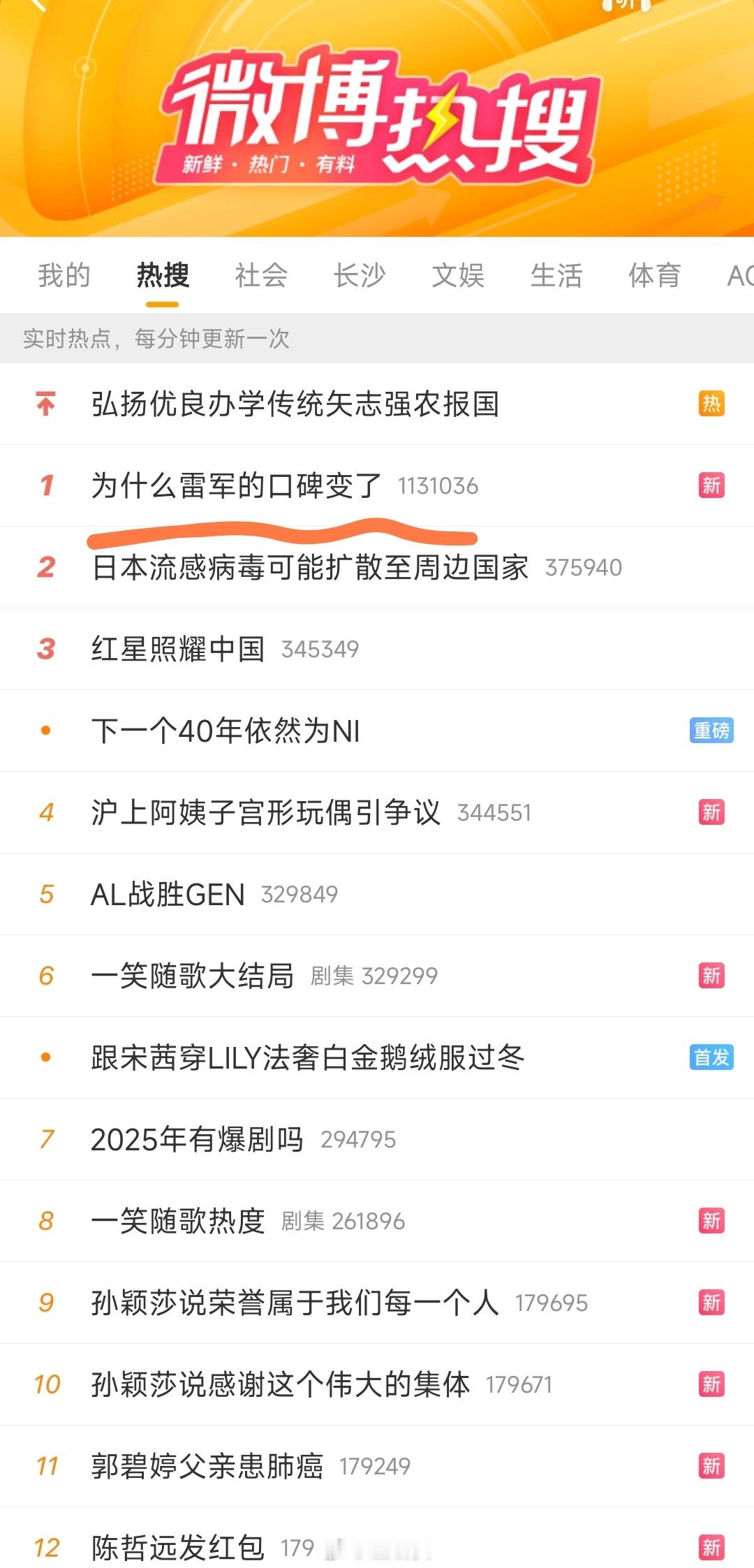Open the 长沙 local tab
This screenshot has height=1568, width=754.
point(360,275)
